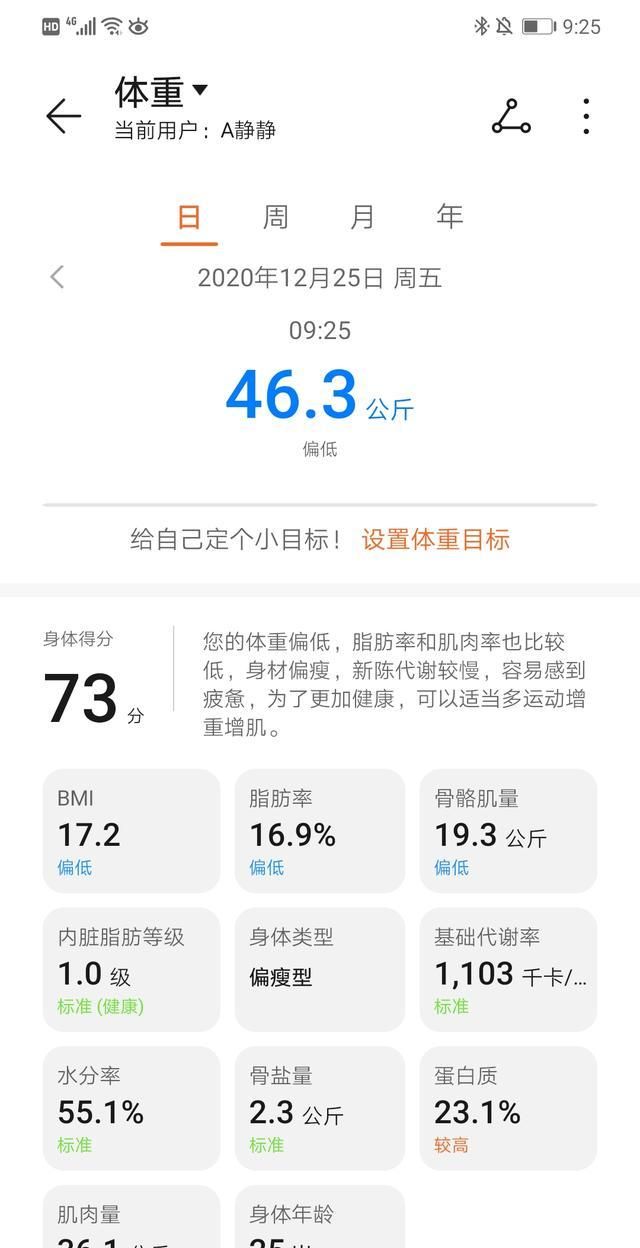Select the 日 tab
640x1248 pixels.
(189, 217)
